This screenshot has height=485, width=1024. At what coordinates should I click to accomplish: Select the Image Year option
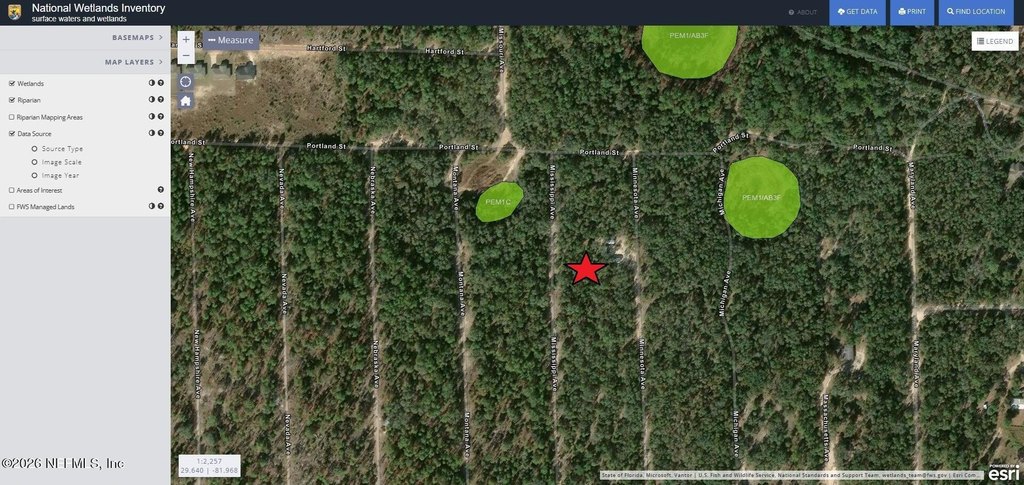pyautogui.click(x=35, y=175)
